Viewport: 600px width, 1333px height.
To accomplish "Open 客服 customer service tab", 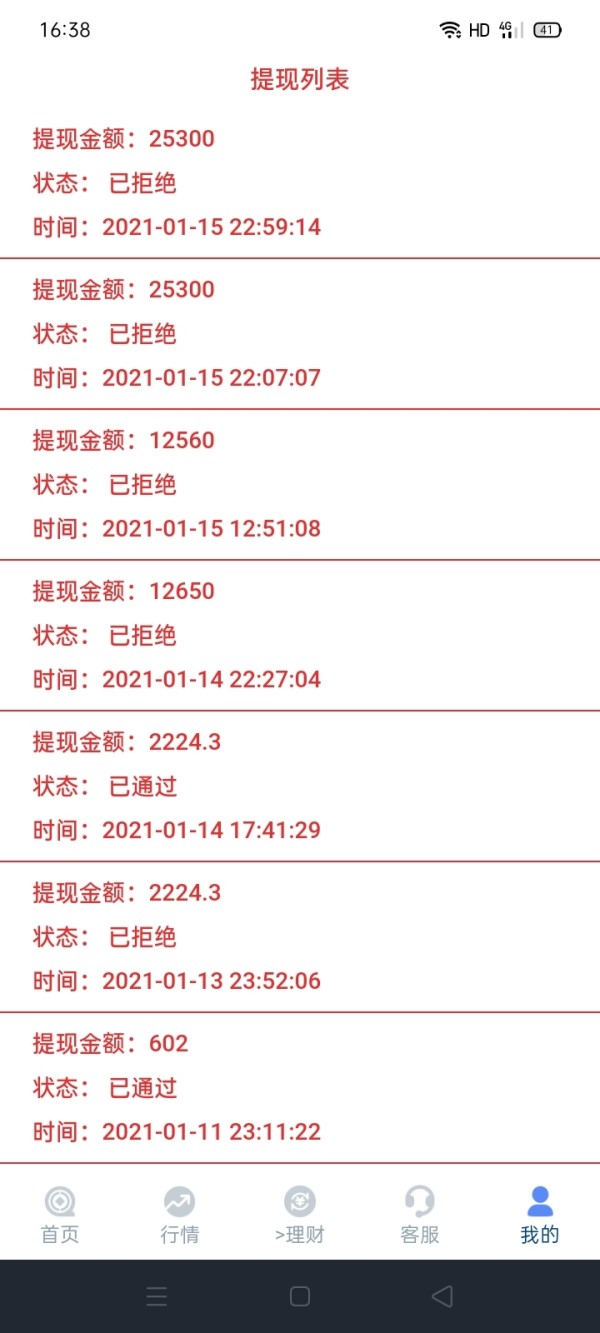I will coord(420,1214).
